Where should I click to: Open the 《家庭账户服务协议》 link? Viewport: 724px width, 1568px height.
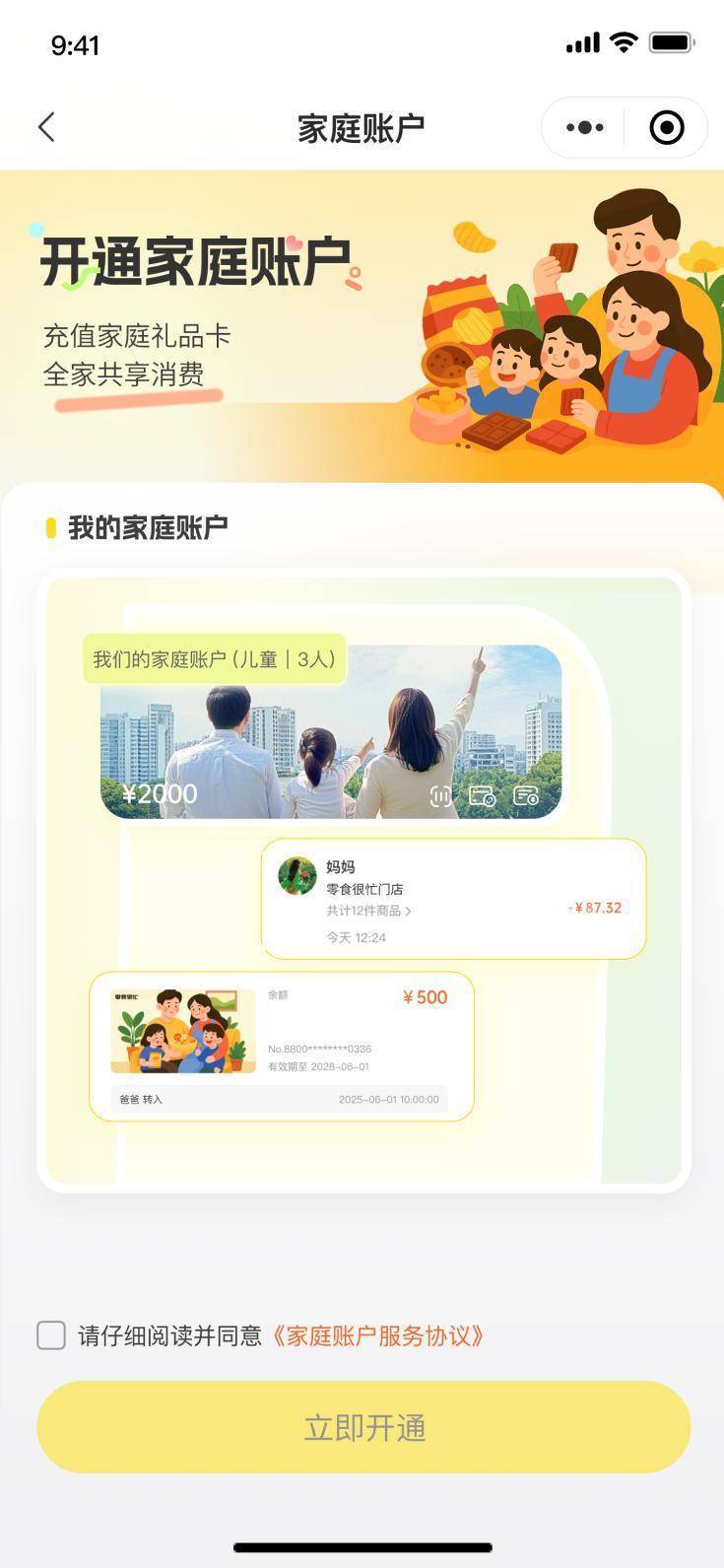[378, 1335]
